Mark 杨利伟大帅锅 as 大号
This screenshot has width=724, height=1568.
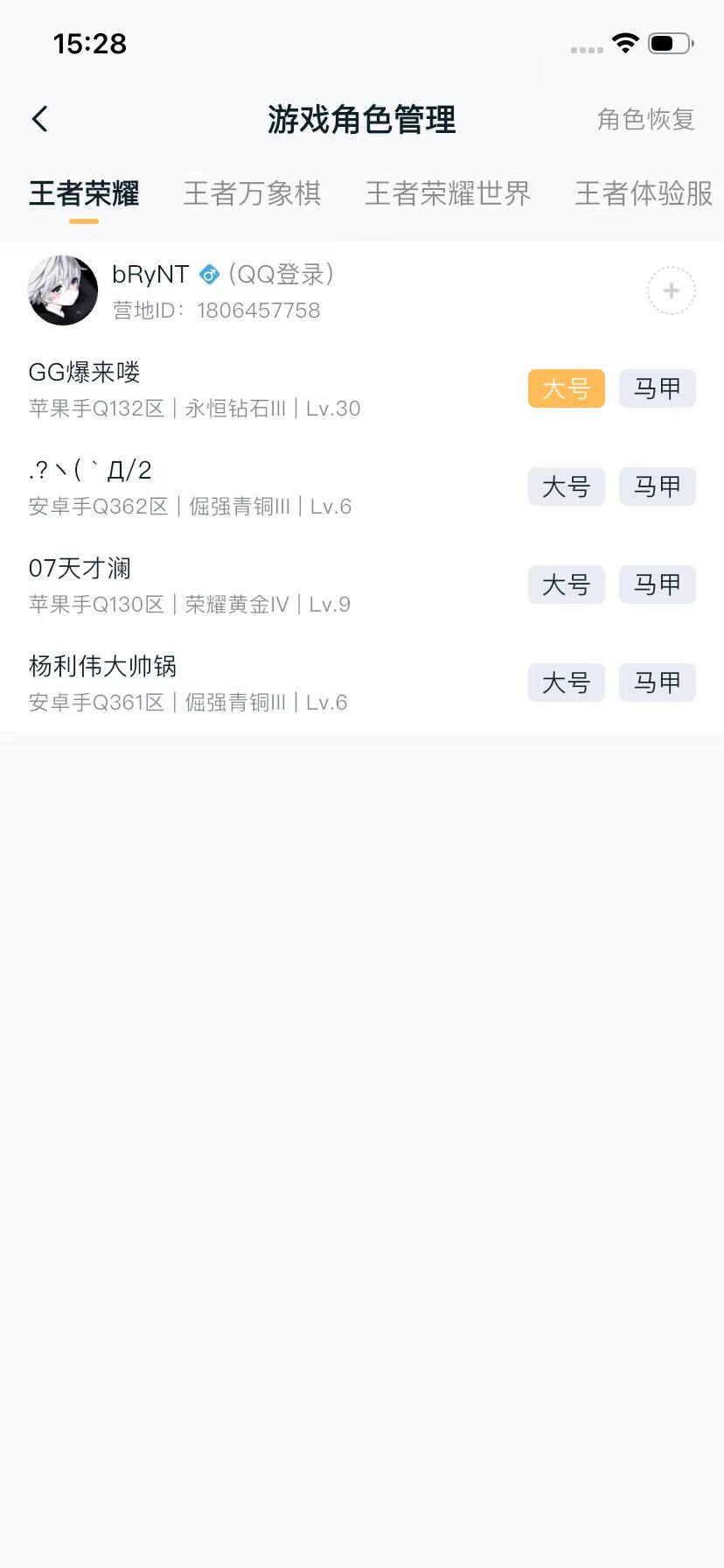pyautogui.click(x=566, y=682)
